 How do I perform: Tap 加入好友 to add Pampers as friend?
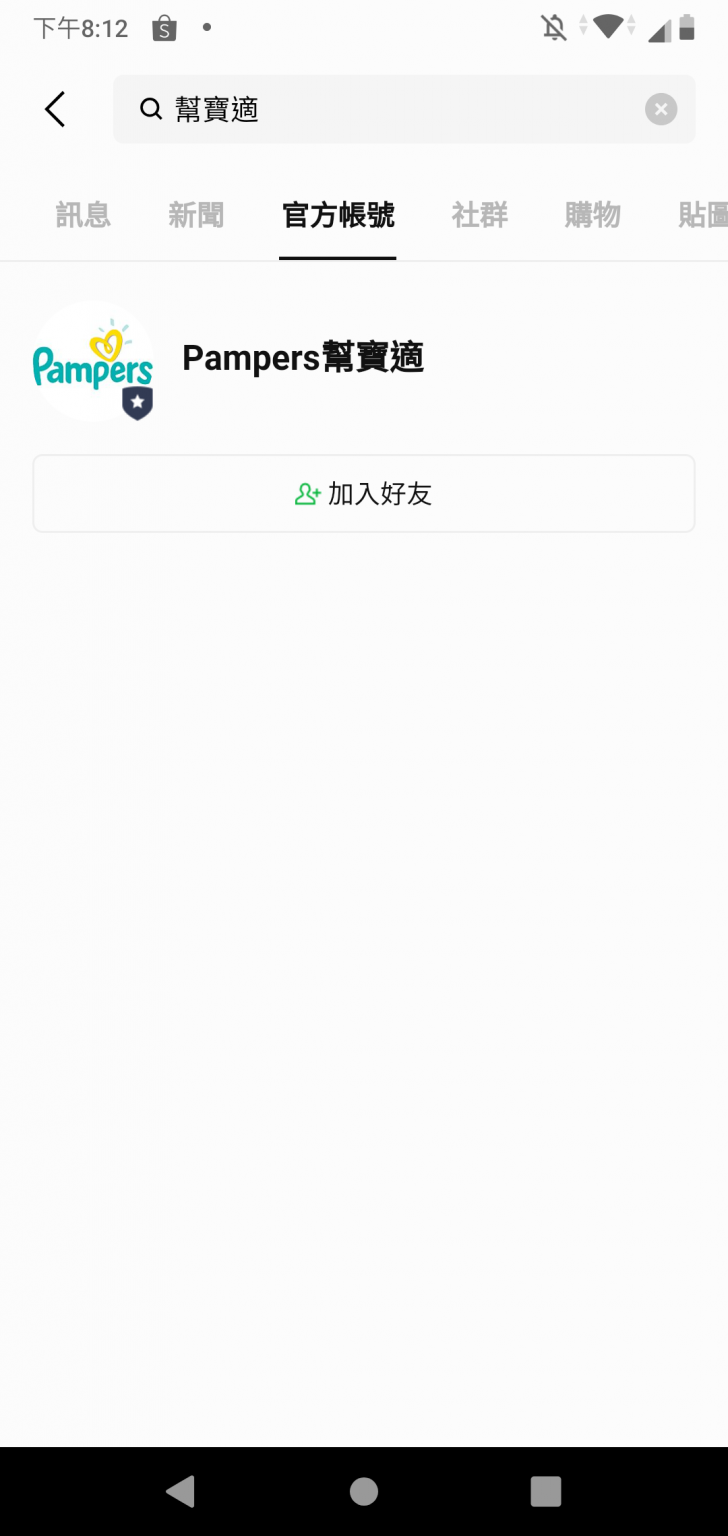tap(364, 494)
